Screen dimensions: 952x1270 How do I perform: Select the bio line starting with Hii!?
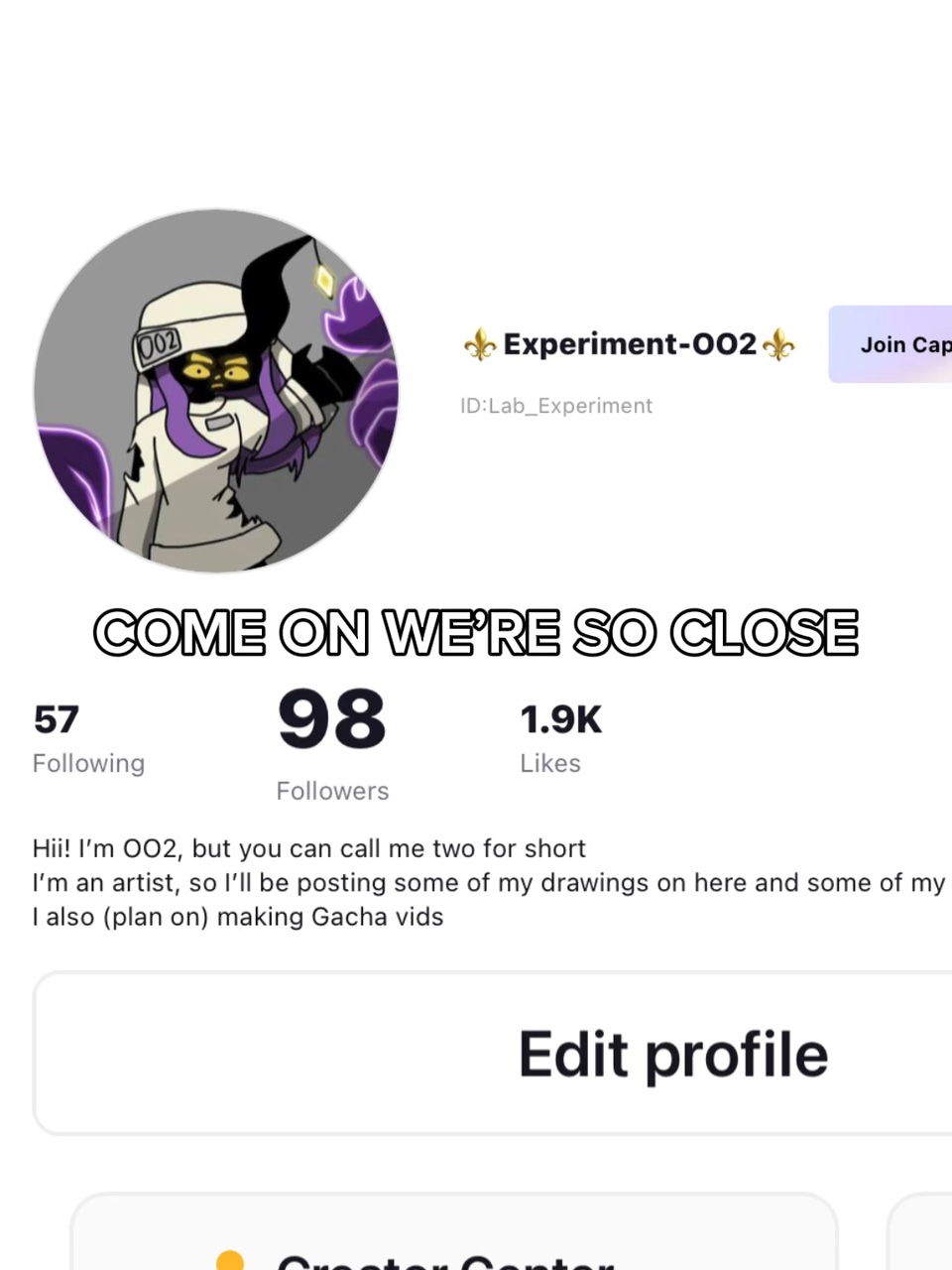point(309,848)
